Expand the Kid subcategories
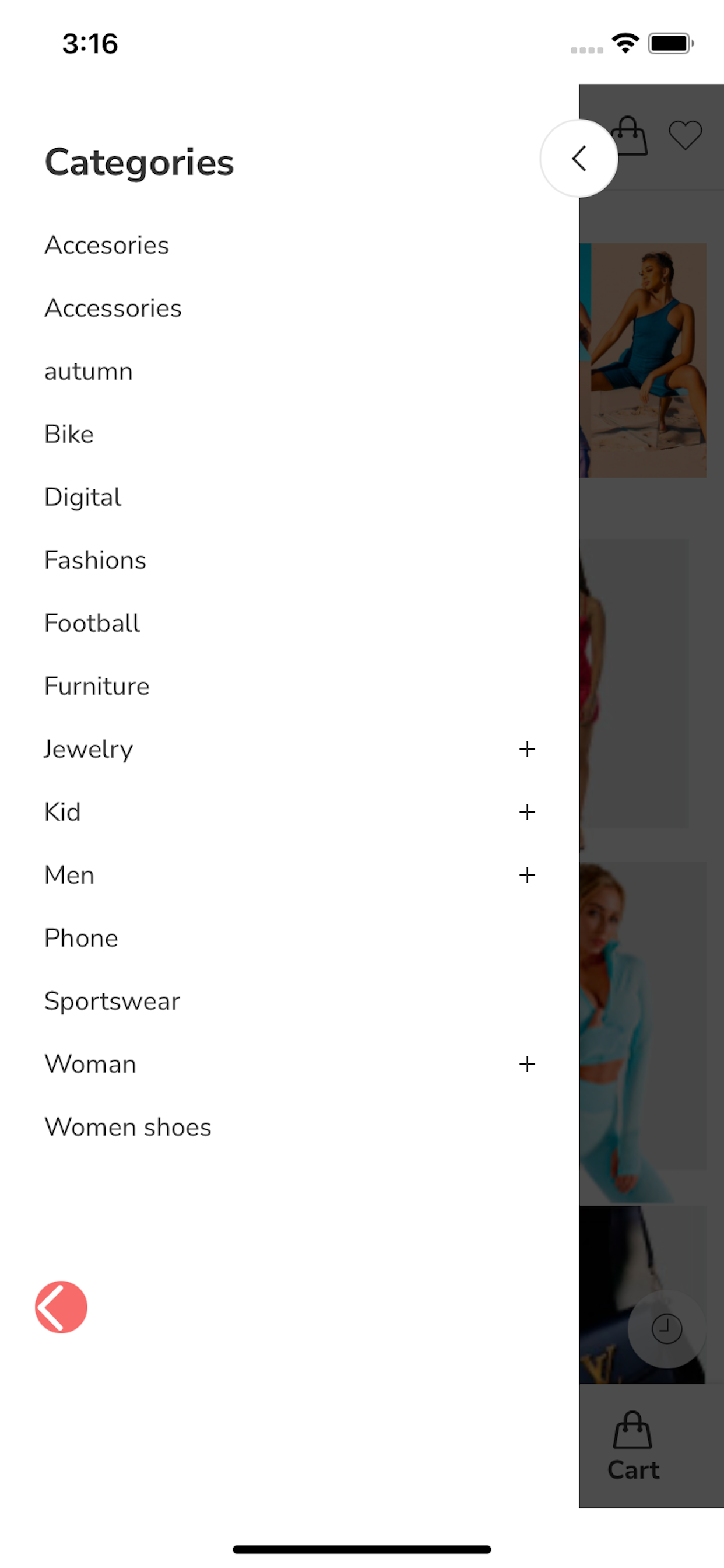 pos(527,812)
